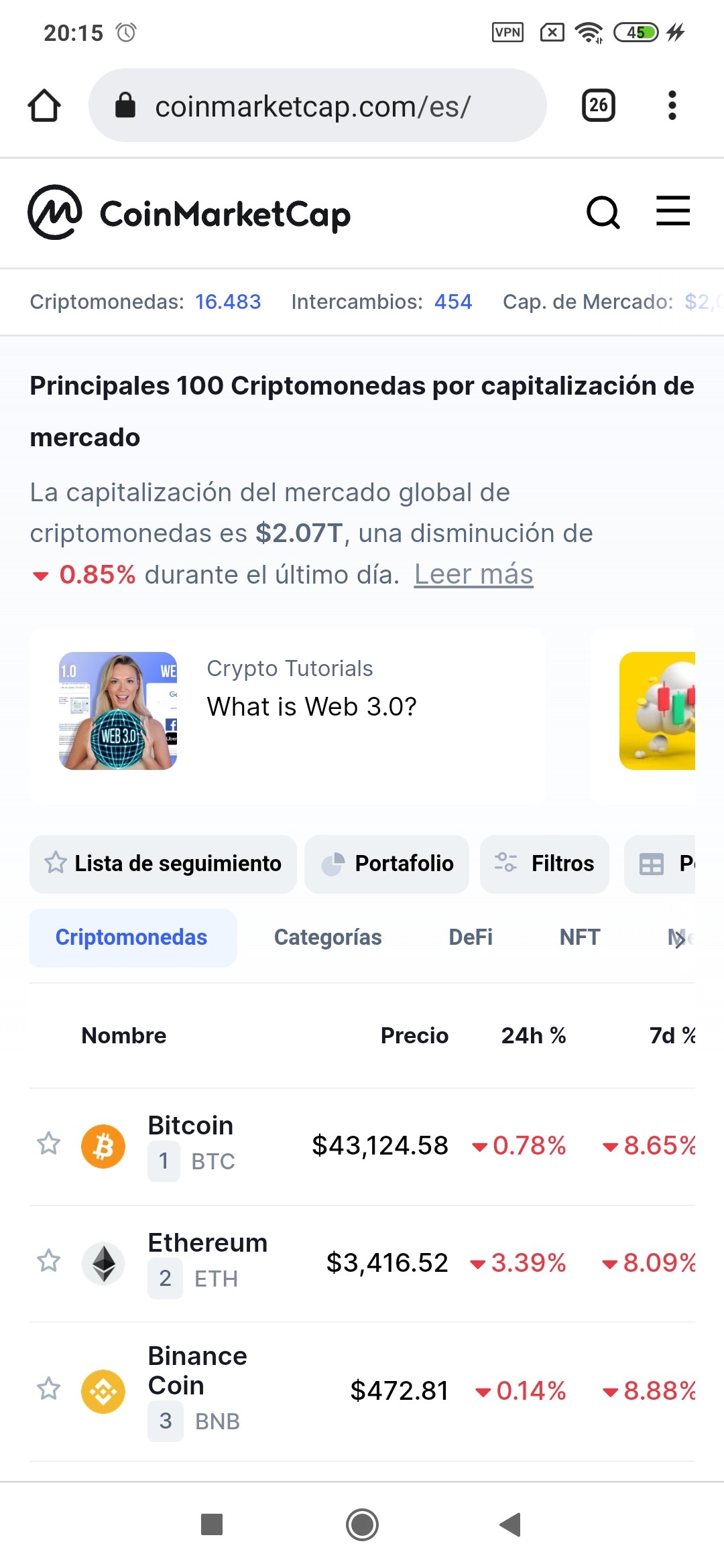Viewport: 724px width, 1568px height.
Task: Open Lista de seguimiento
Action: point(163,864)
